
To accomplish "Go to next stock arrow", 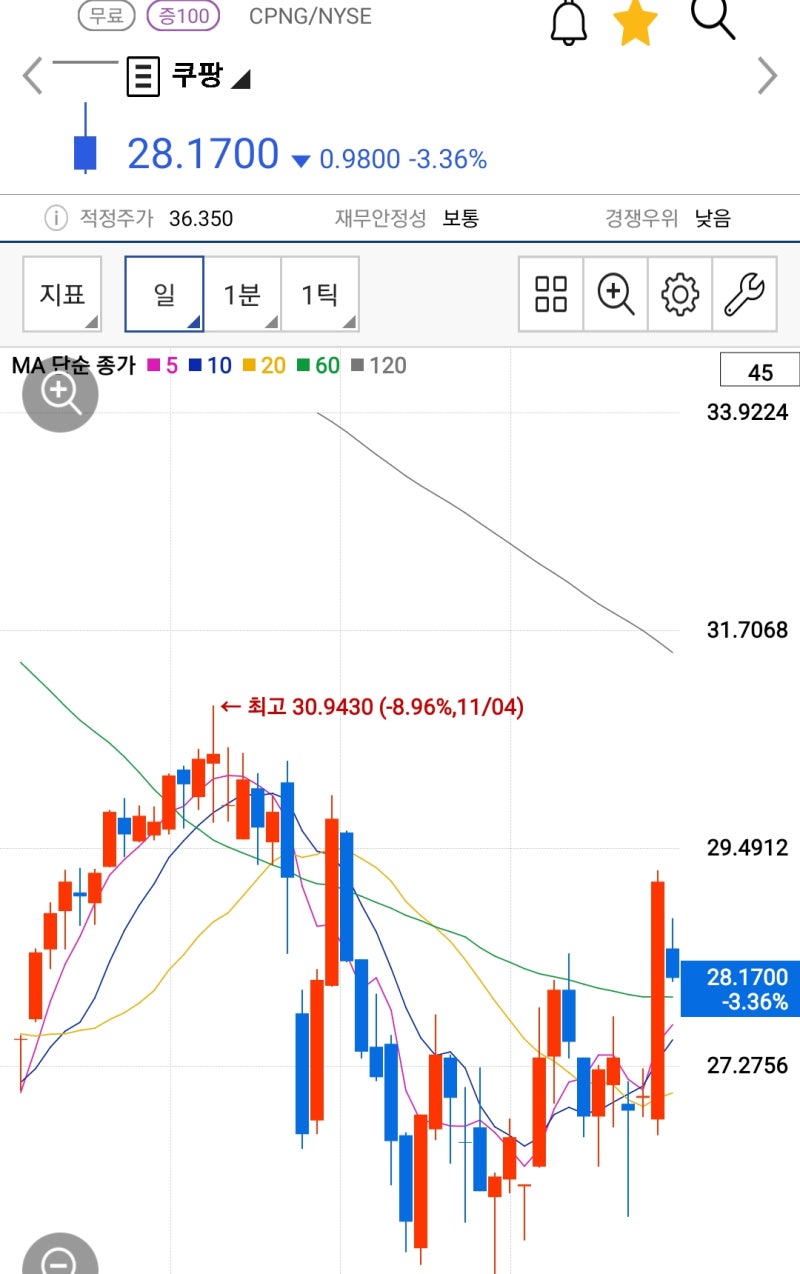I will [x=767, y=76].
